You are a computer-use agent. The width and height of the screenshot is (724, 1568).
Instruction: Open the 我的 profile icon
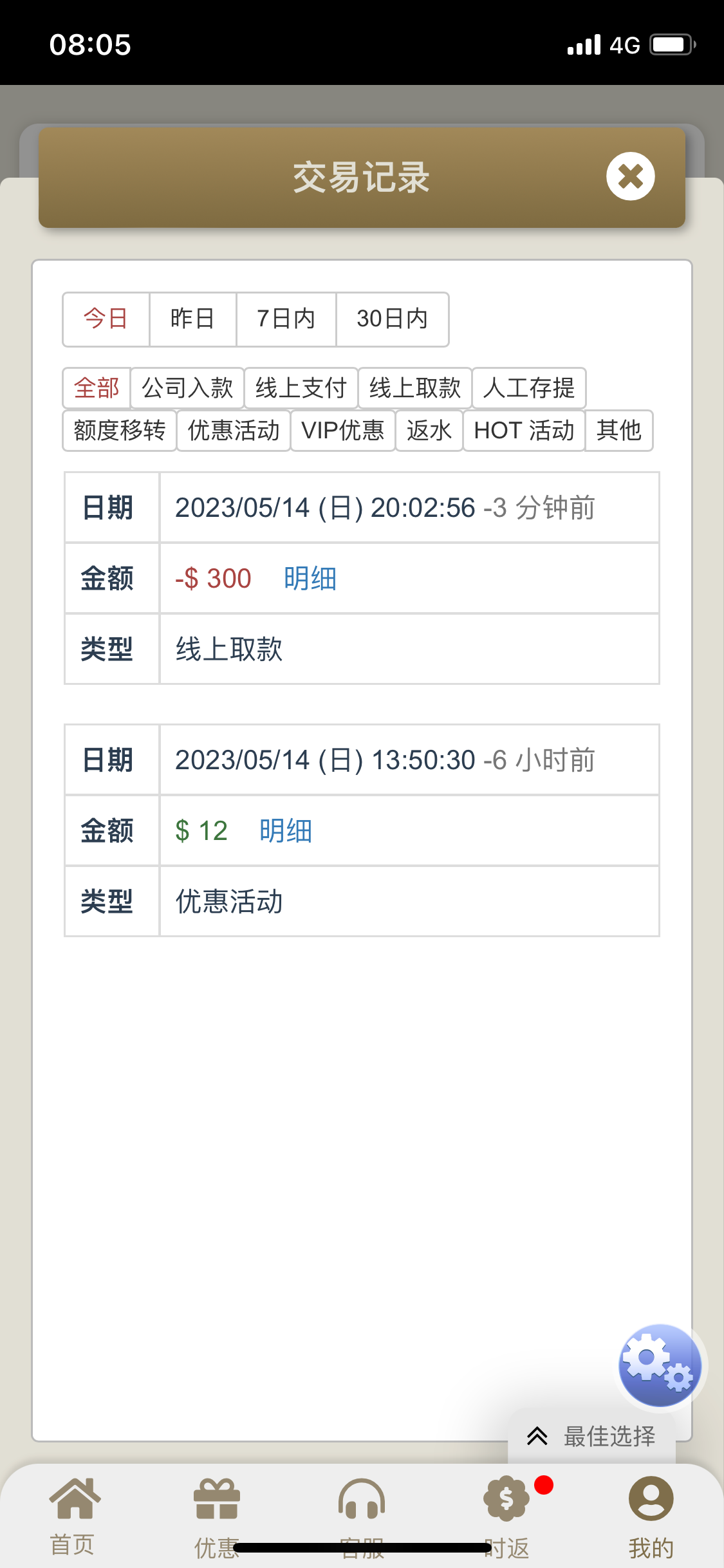point(650,1500)
